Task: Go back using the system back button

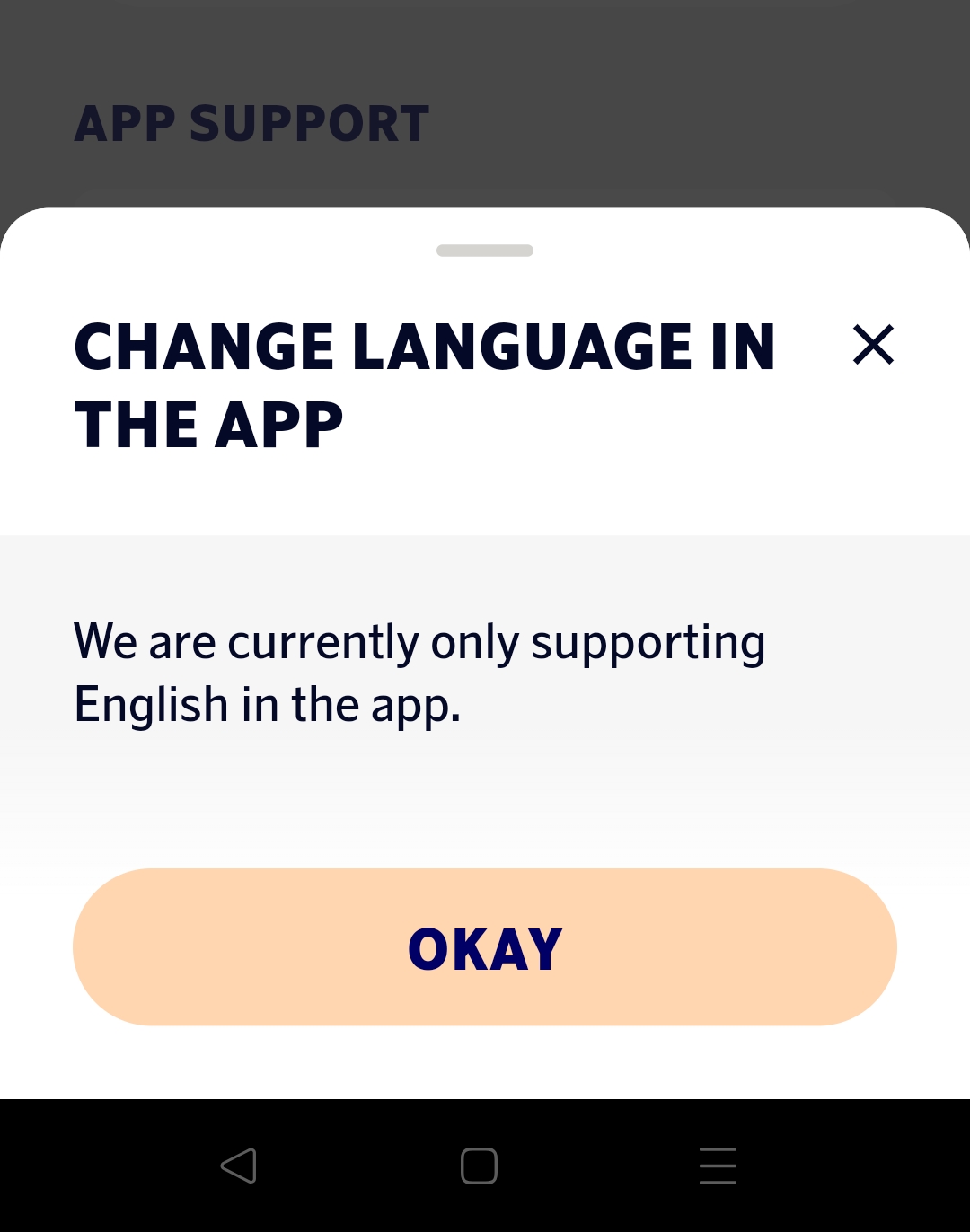Action: (x=239, y=1166)
